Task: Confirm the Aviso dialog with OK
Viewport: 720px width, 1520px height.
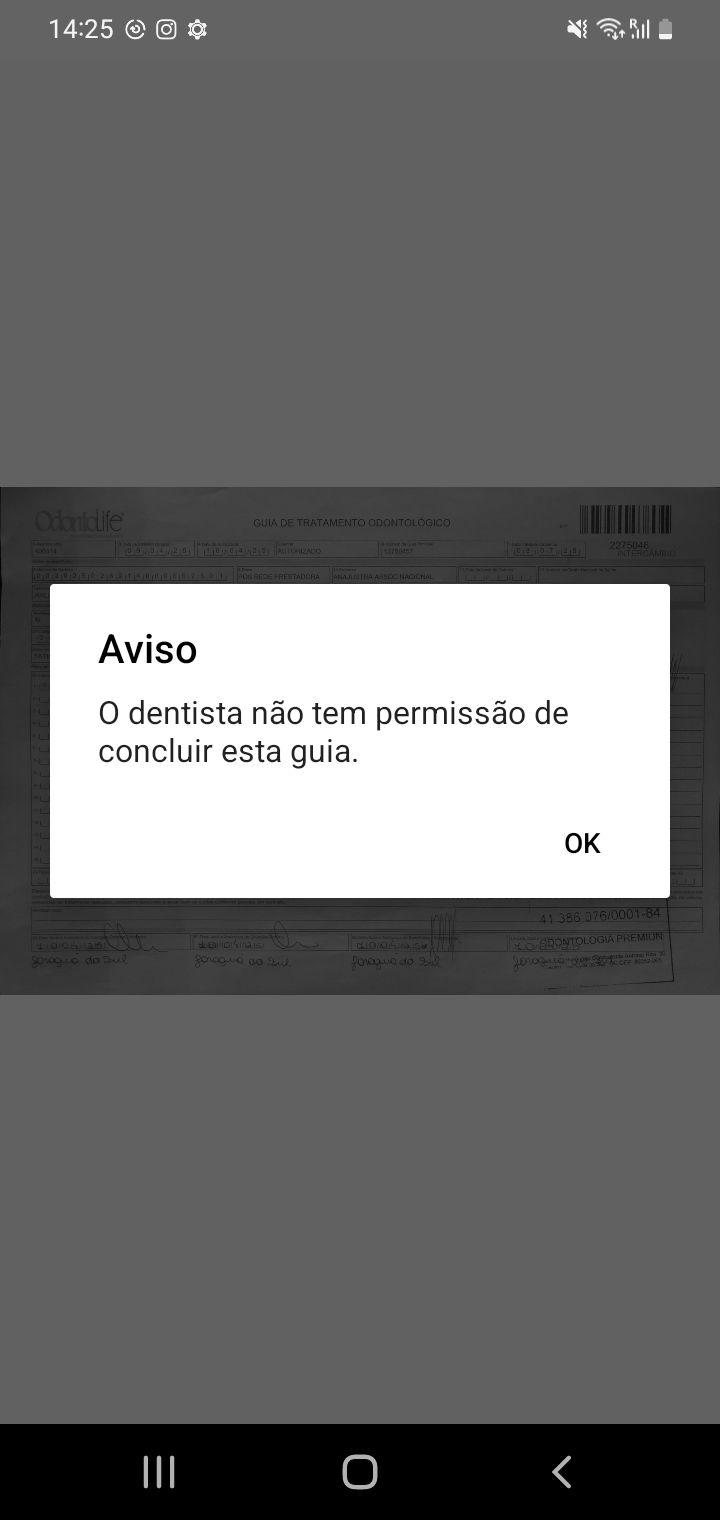Action: pos(582,843)
